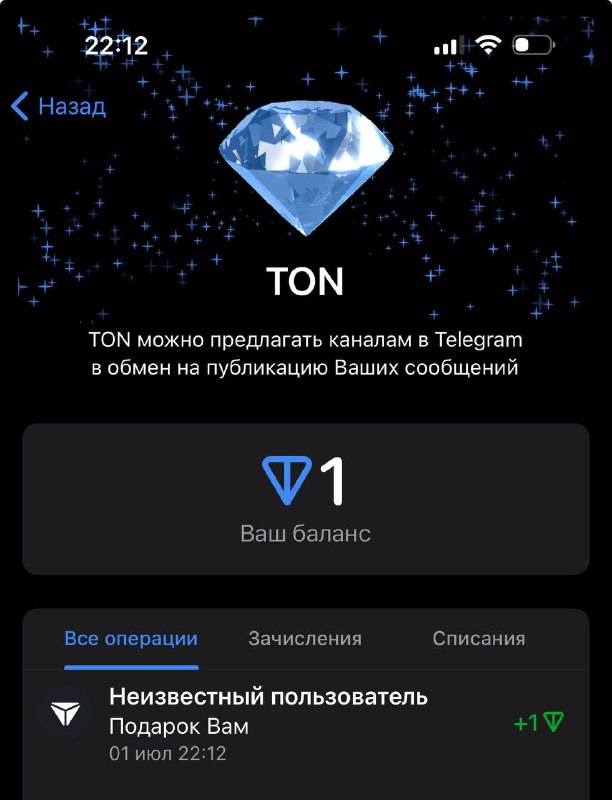Go back with the Назад button
Image resolution: width=612 pixels, height=800 pixels.
point(58,106)
